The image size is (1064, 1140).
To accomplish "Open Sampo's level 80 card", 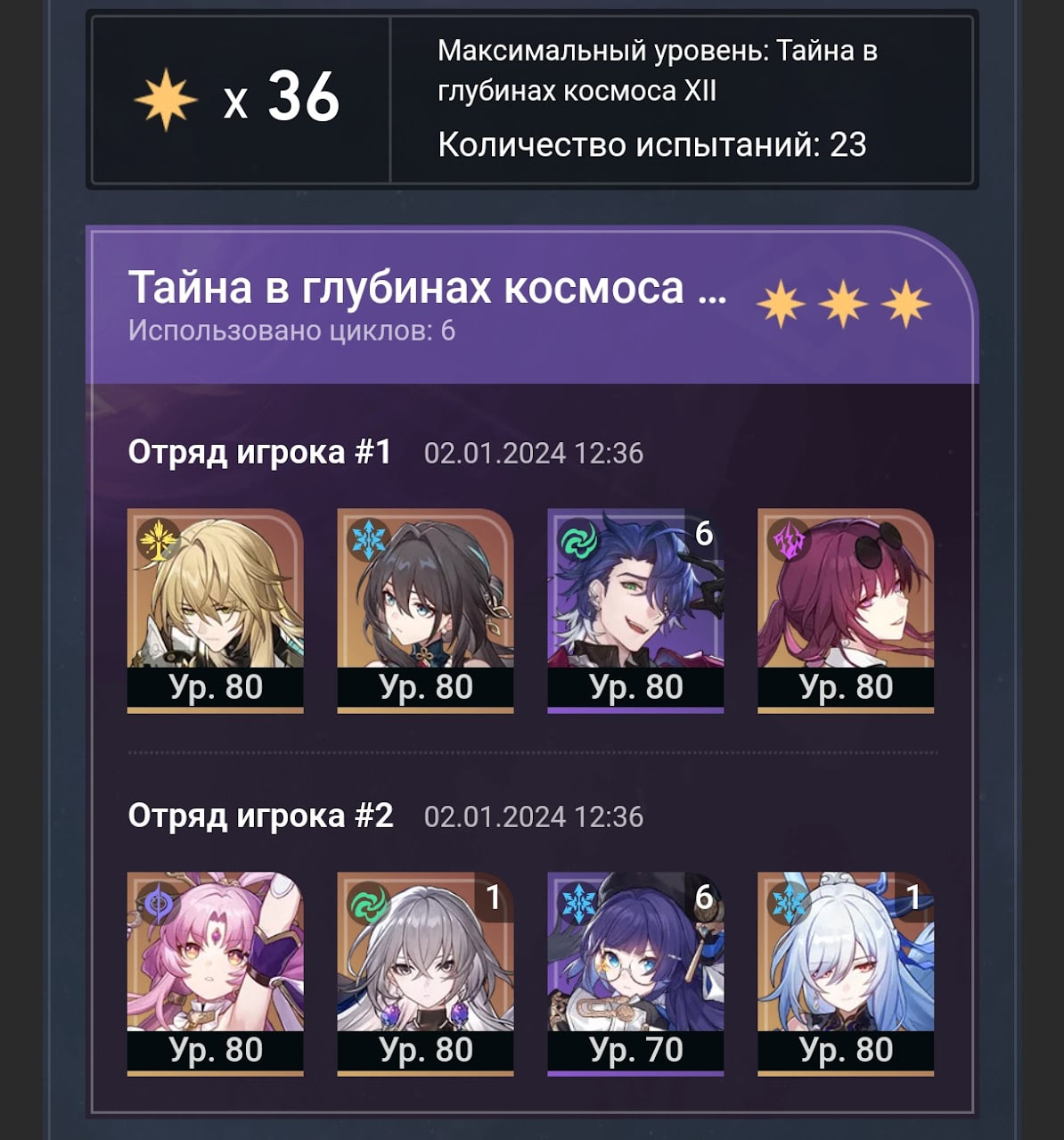I will click(x=635, y=610).
